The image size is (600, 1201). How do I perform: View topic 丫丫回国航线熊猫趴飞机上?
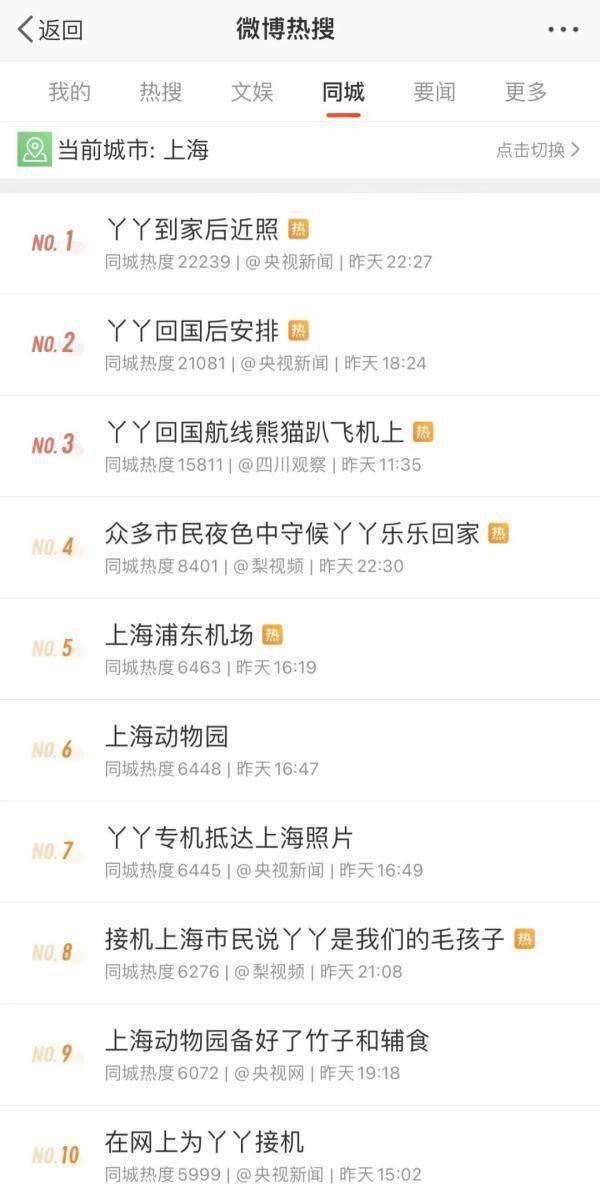point(254,432)
